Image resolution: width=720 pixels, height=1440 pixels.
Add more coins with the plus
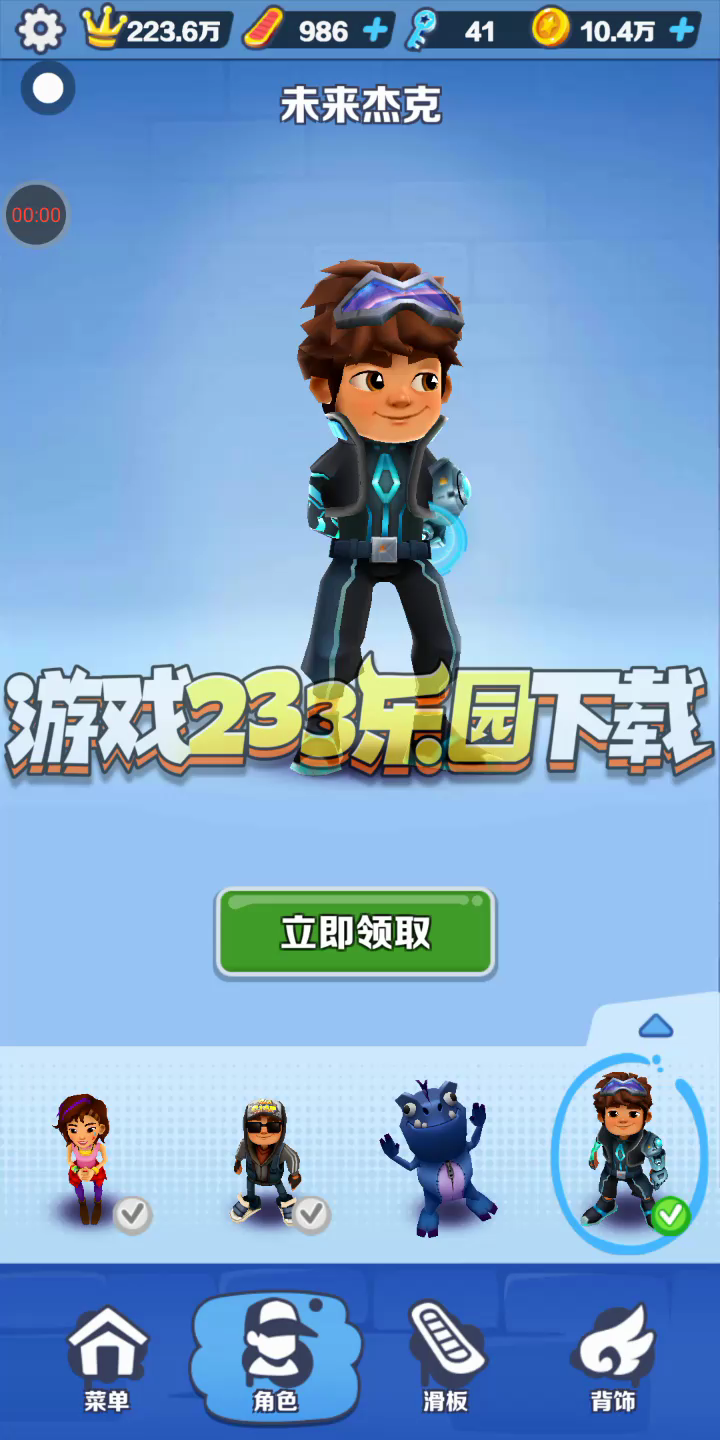tap(682, 31)
